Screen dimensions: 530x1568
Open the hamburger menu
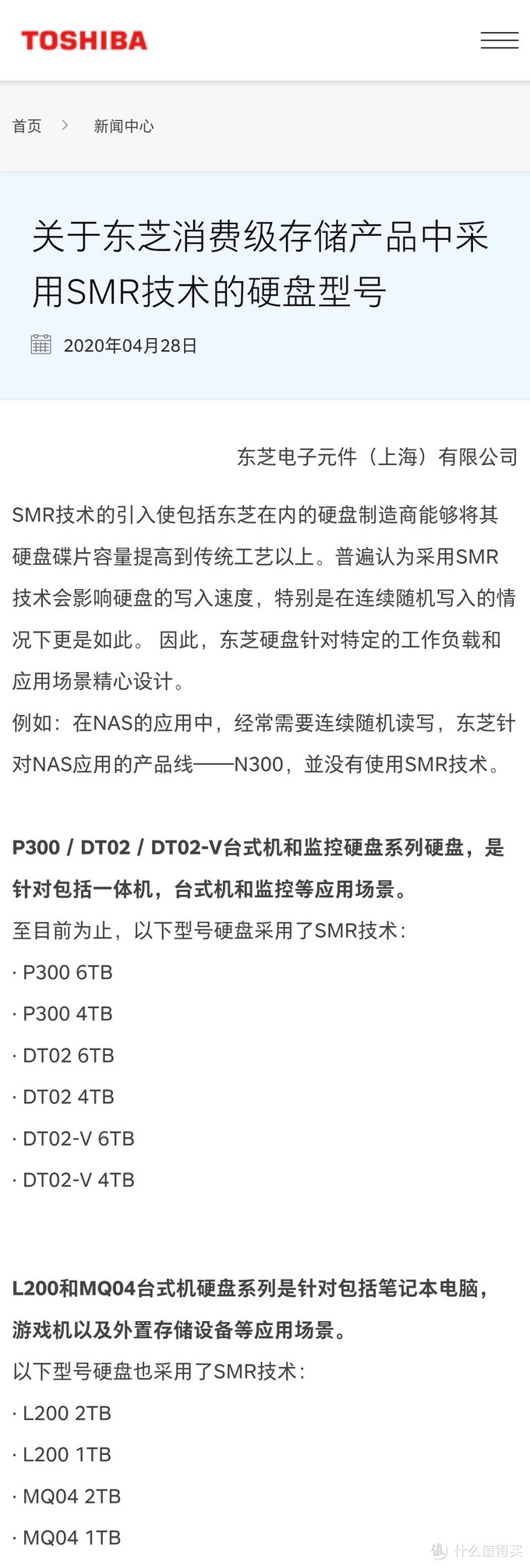pos(500,41)
